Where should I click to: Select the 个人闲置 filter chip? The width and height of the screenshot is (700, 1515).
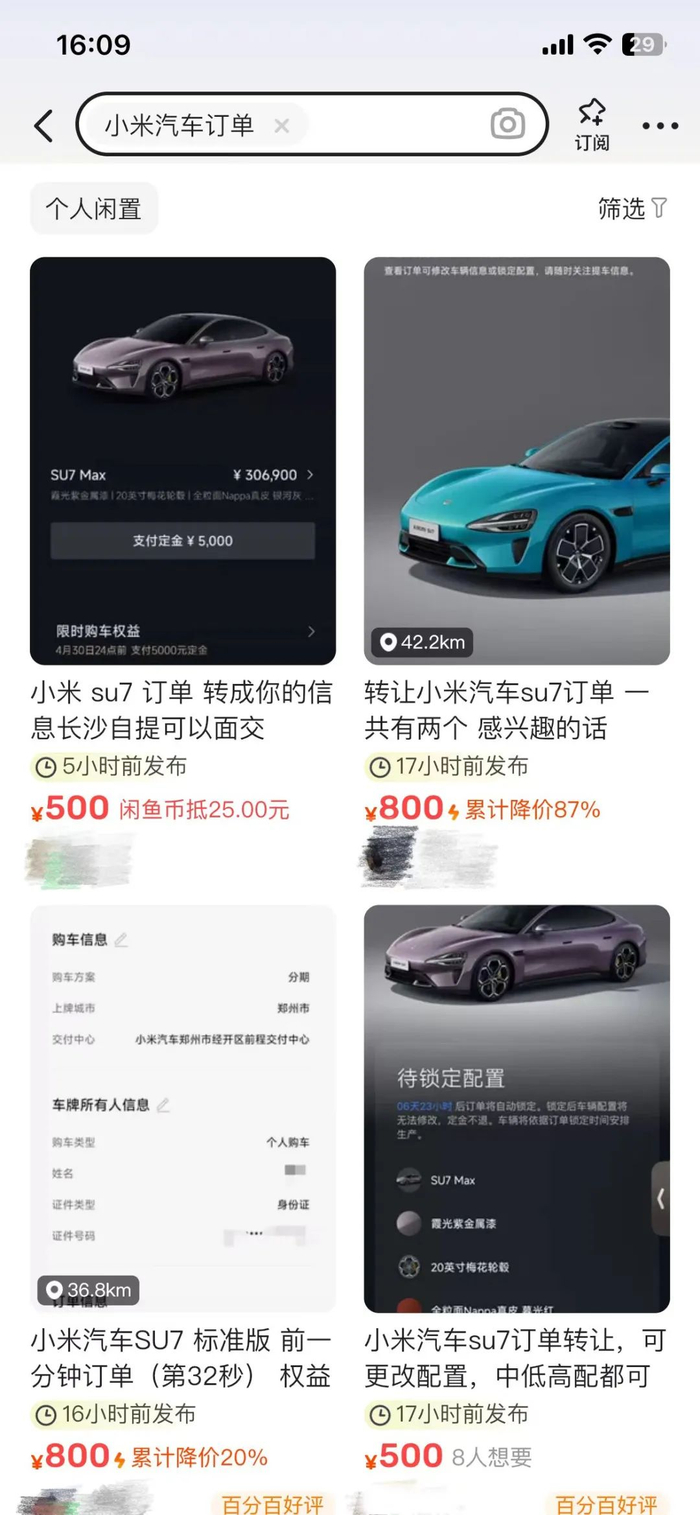(94, 208)
